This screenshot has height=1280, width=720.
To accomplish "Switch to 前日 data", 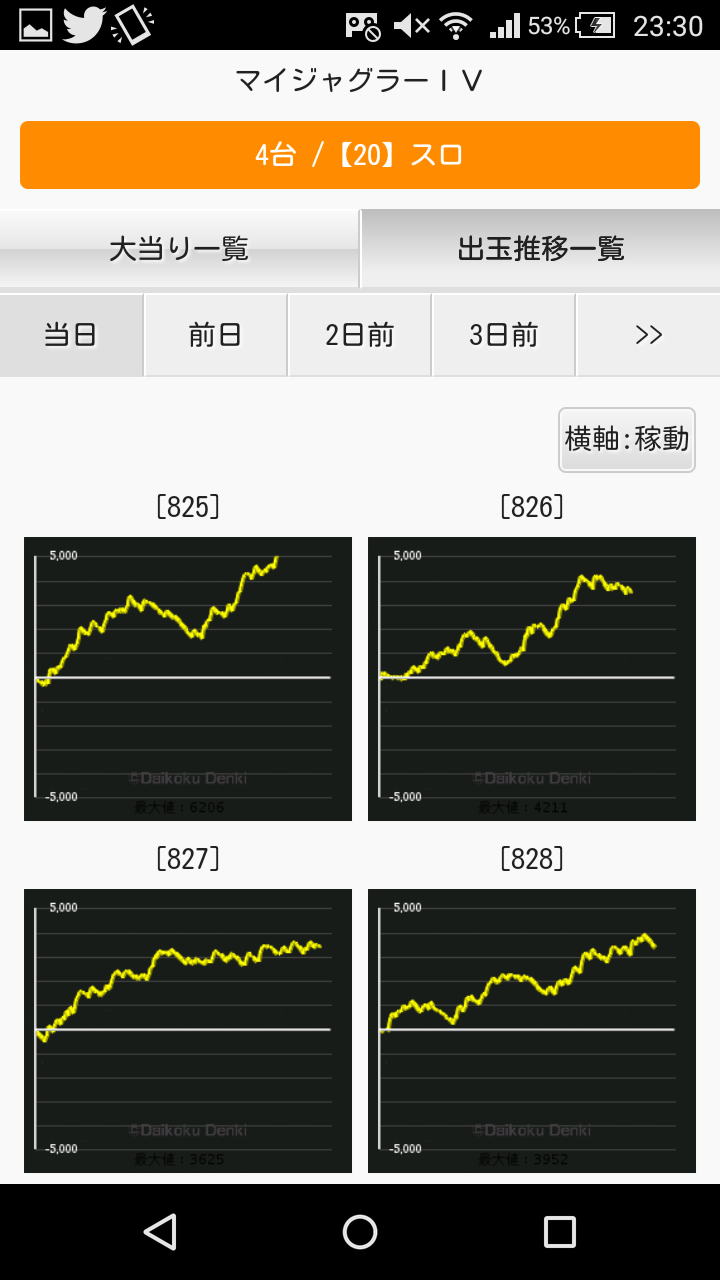I will pyautogui.click(x=216, y=335).
